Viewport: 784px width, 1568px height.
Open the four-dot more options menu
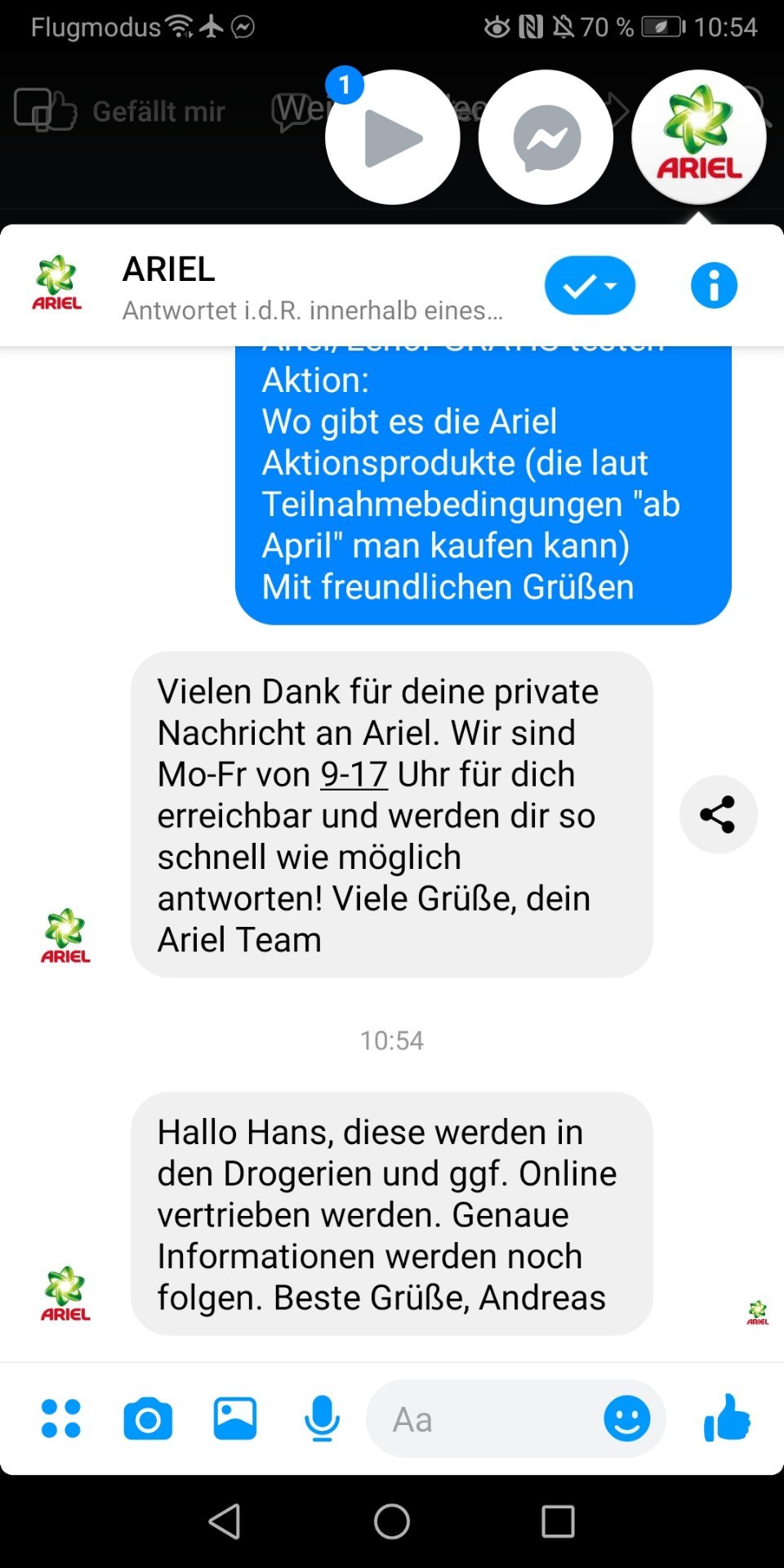pos(61,1419)
